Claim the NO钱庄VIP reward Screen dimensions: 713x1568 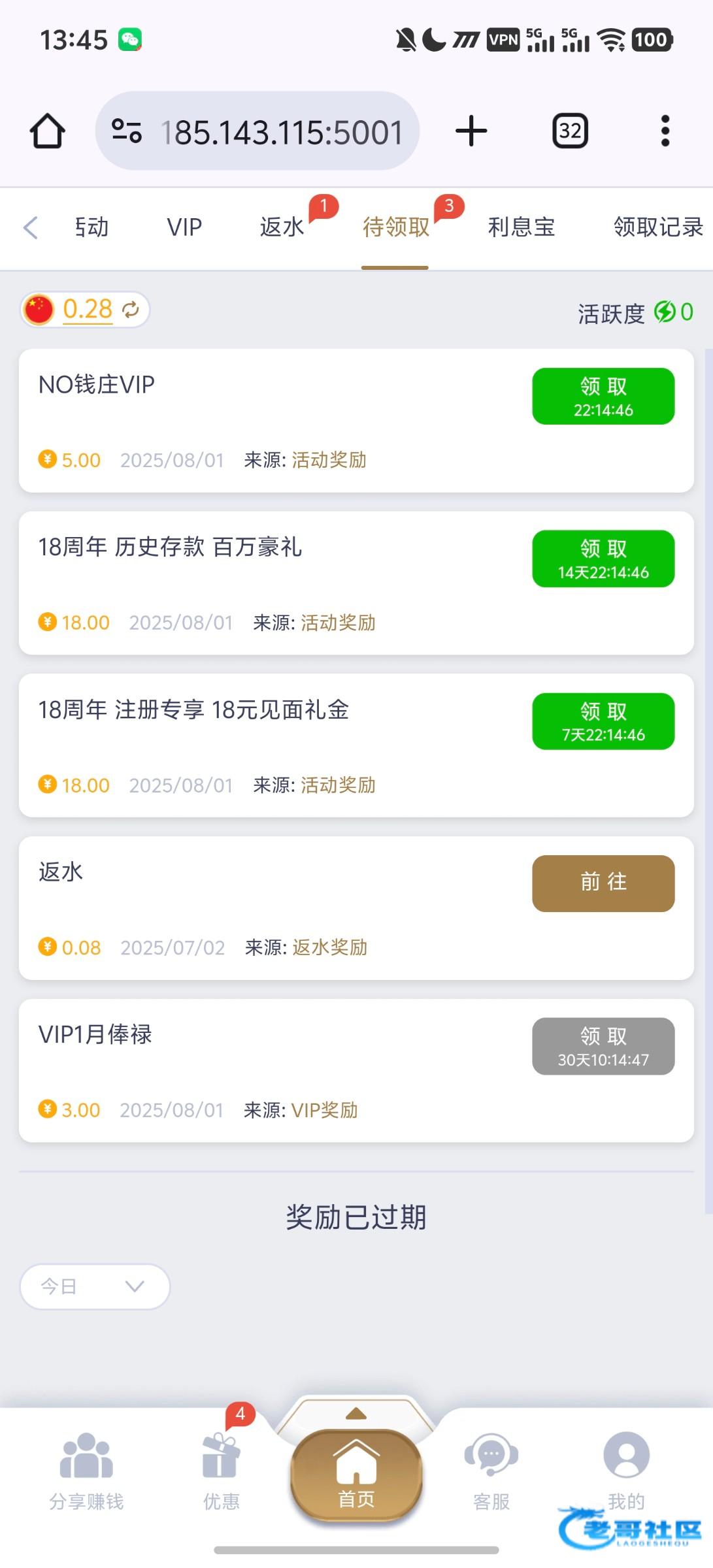603,397
